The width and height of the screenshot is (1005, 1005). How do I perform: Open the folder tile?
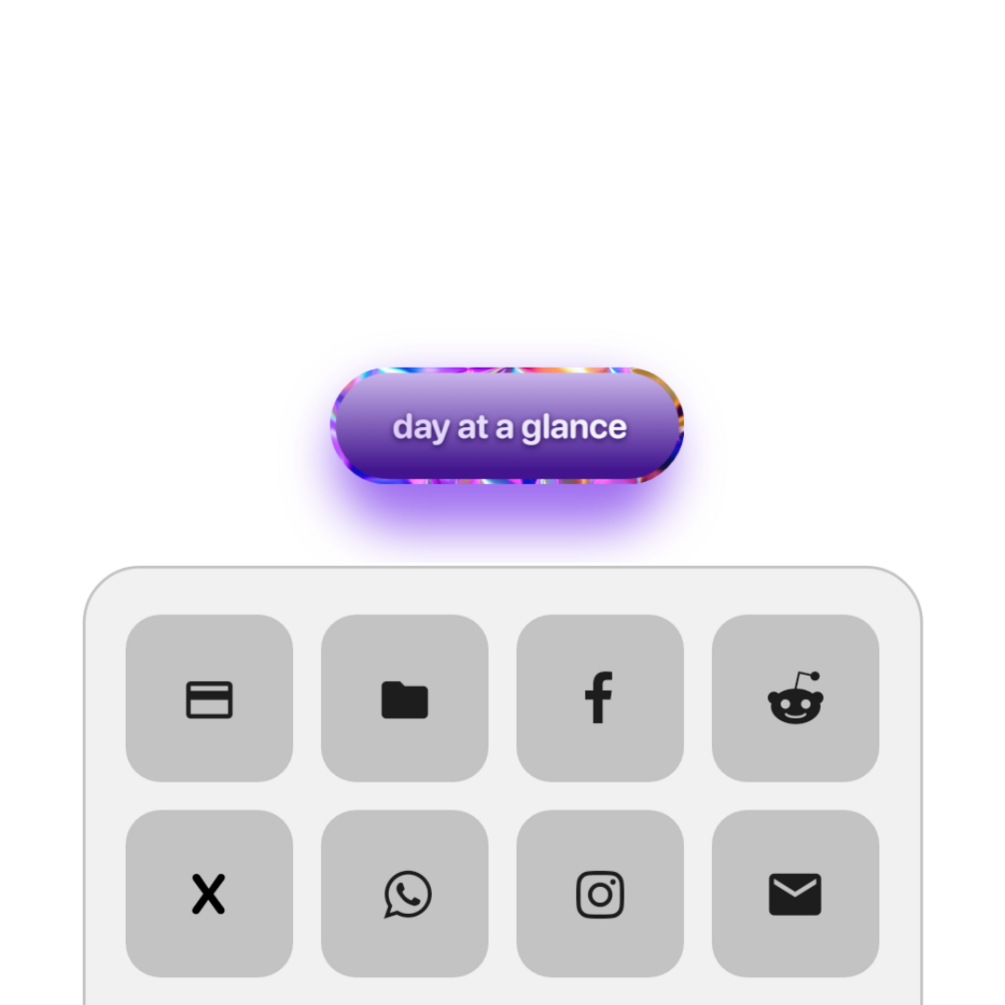point(404,698)
